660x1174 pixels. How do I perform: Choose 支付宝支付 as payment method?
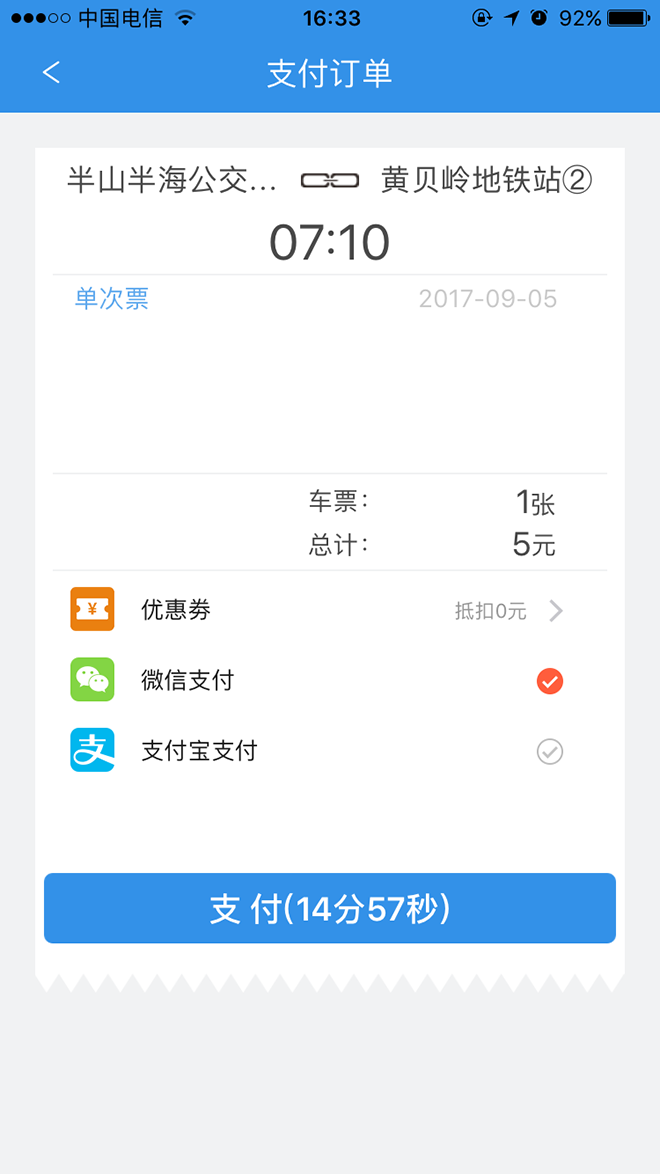549,751
